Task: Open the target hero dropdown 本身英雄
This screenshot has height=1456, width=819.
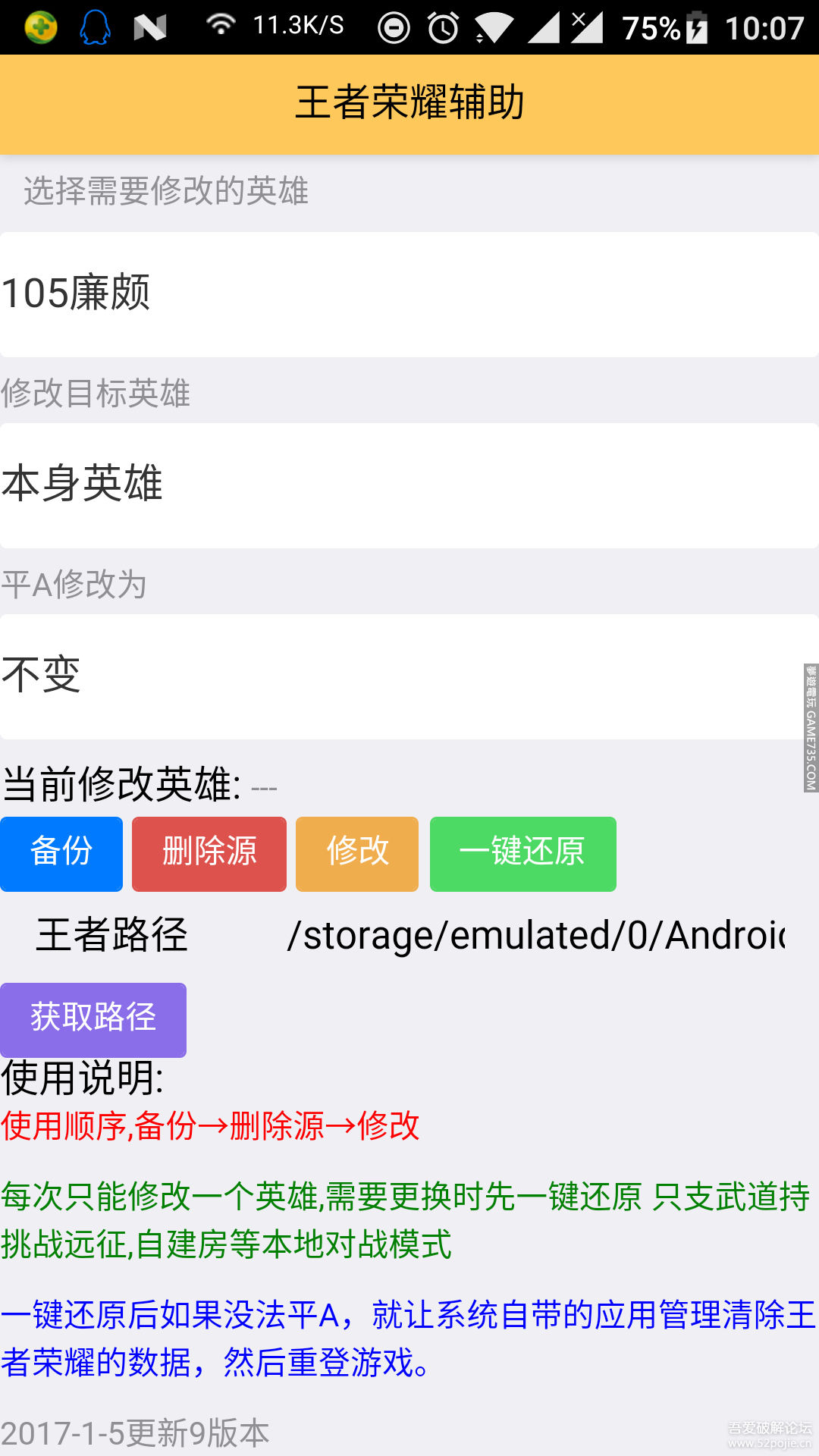Action: pyautogui.click(x=409, y=485)
